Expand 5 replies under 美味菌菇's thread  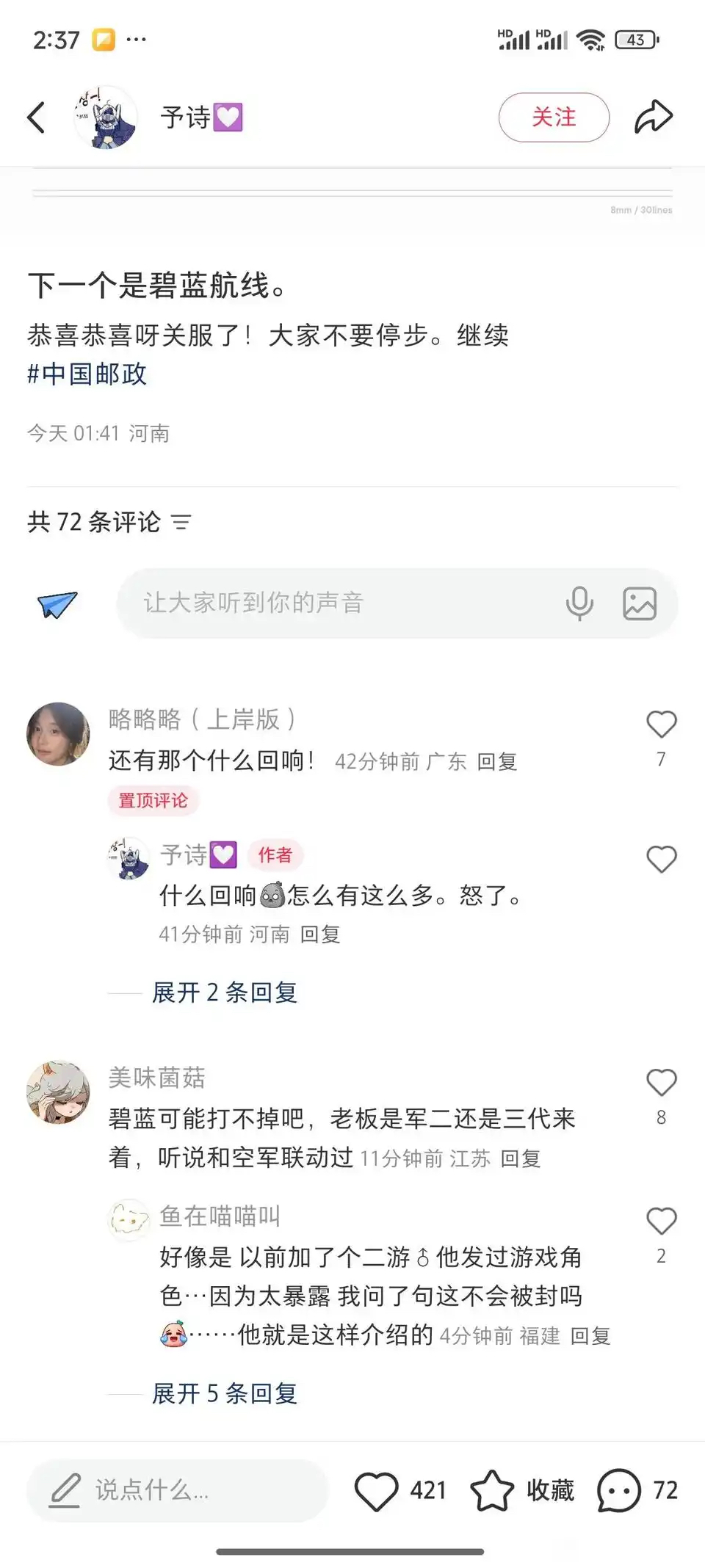[x=224, y=1393]
